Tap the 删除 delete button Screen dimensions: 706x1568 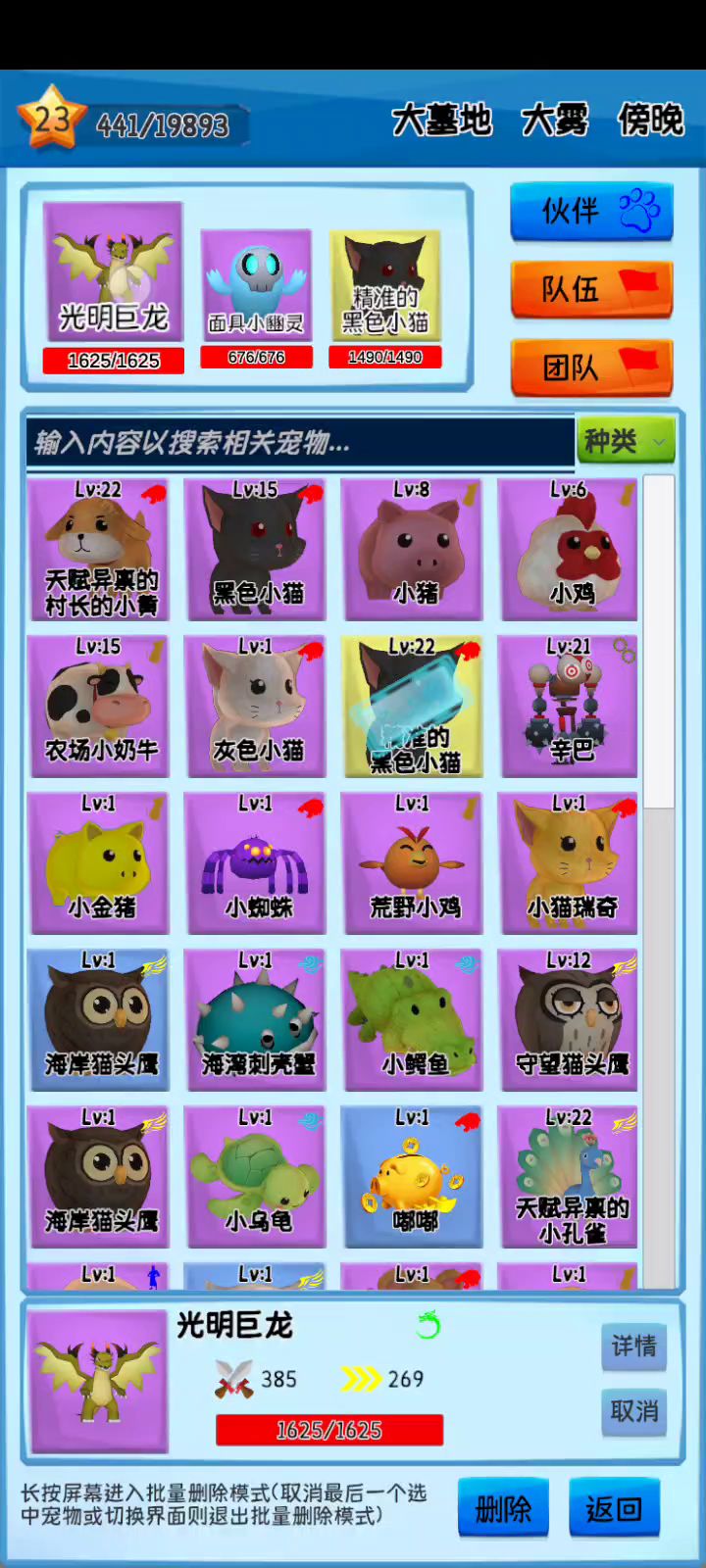503,1509
